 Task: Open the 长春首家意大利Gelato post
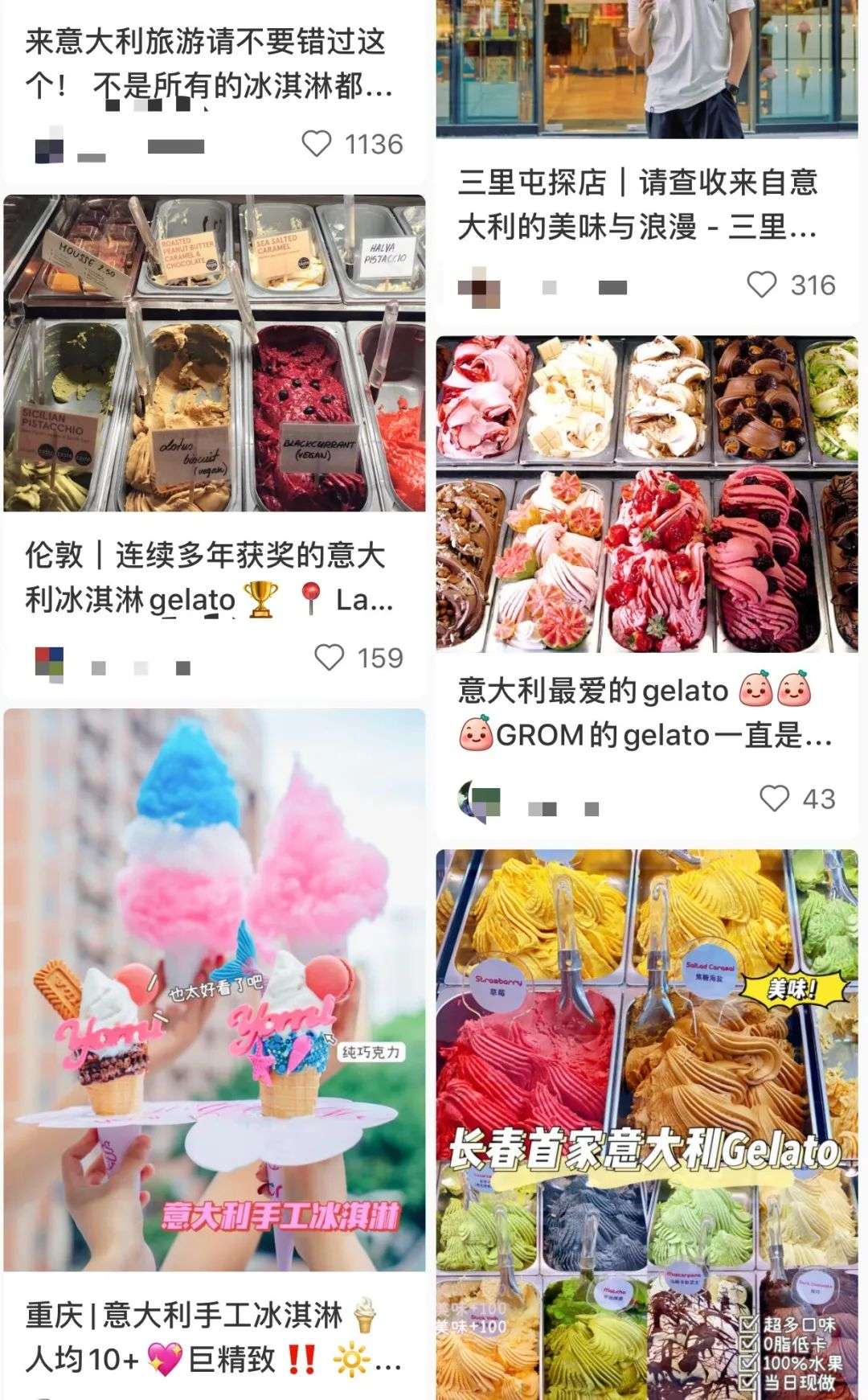tap(647, 1124)
